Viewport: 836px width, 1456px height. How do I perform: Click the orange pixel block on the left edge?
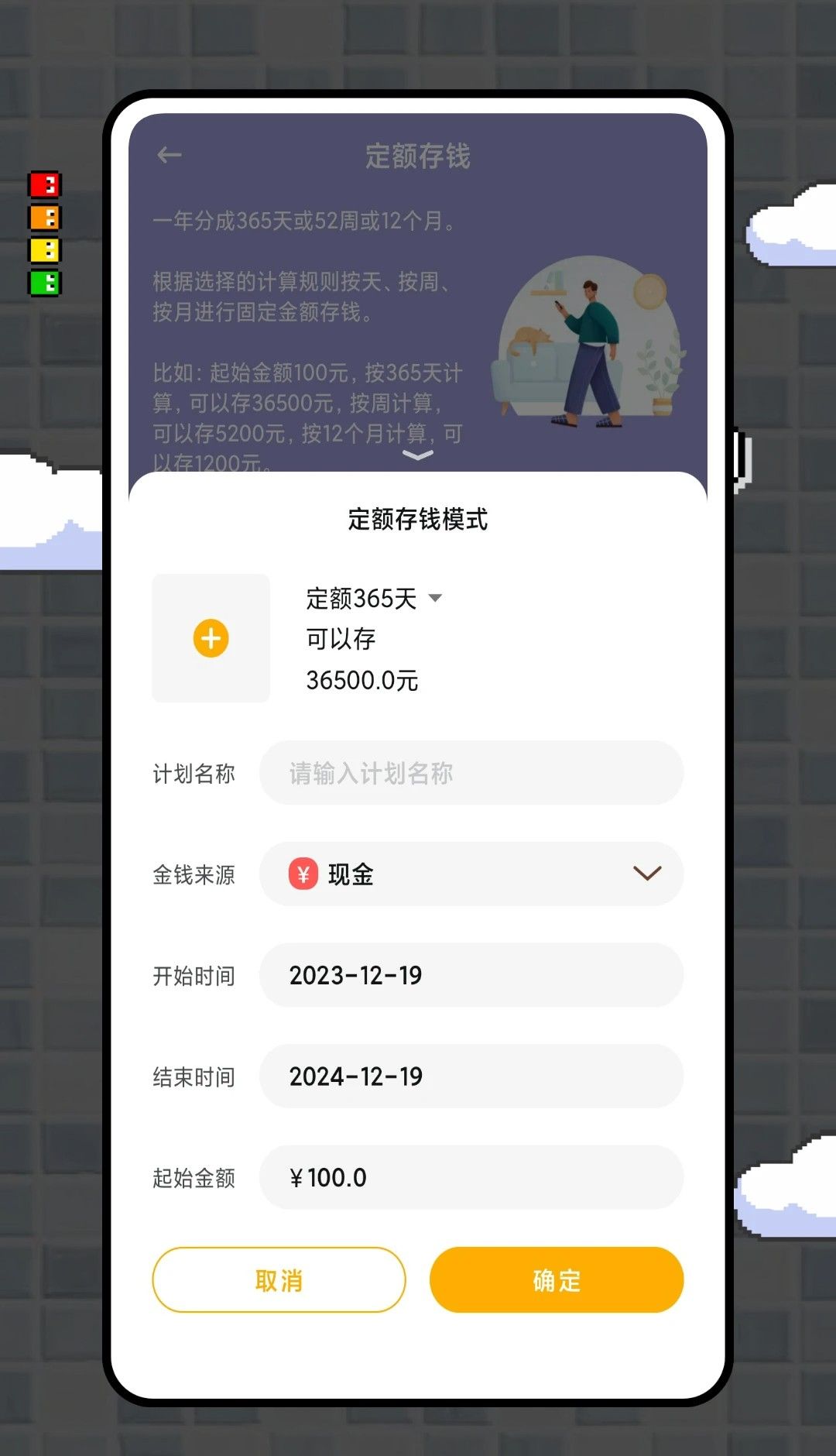coord(44,218)
